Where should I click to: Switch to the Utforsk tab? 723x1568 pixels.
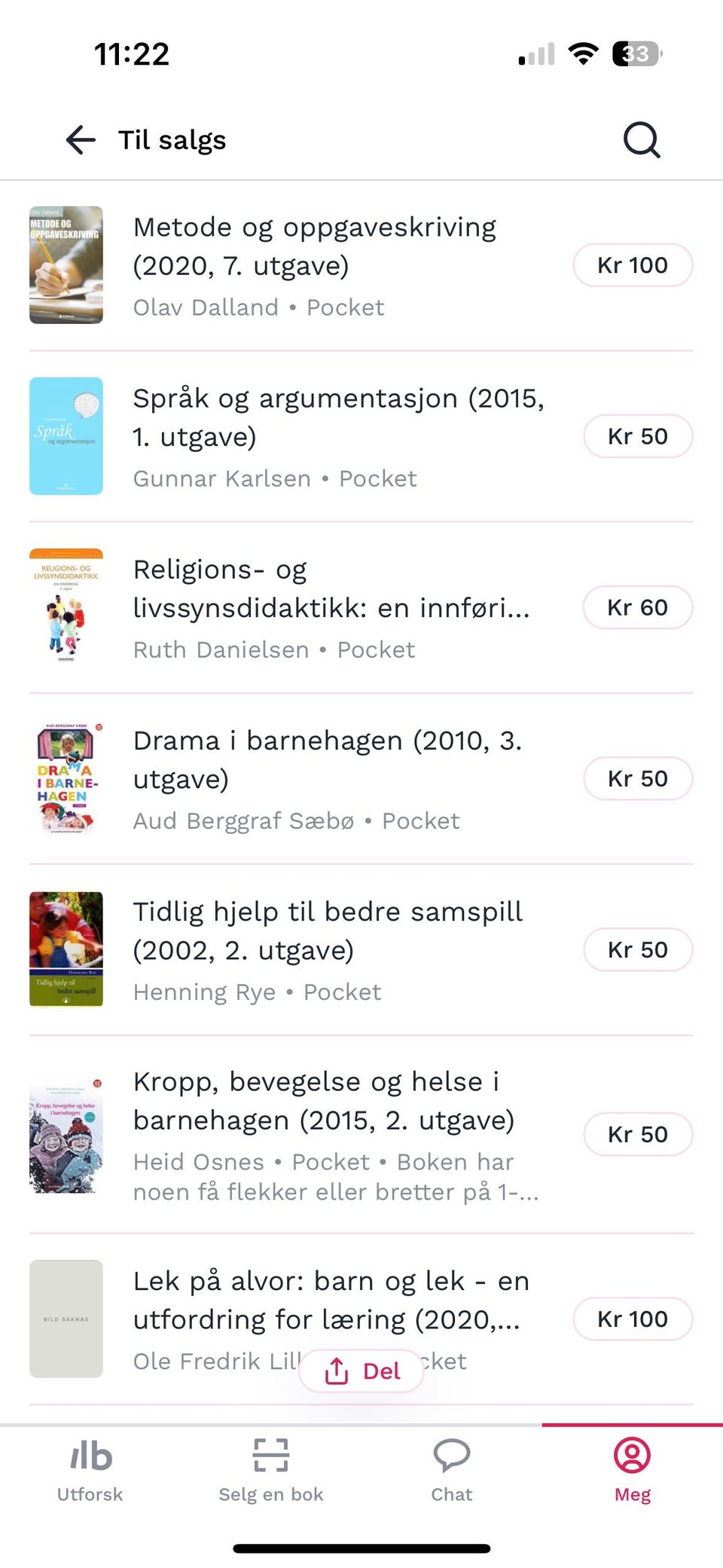pos(90,1471)
